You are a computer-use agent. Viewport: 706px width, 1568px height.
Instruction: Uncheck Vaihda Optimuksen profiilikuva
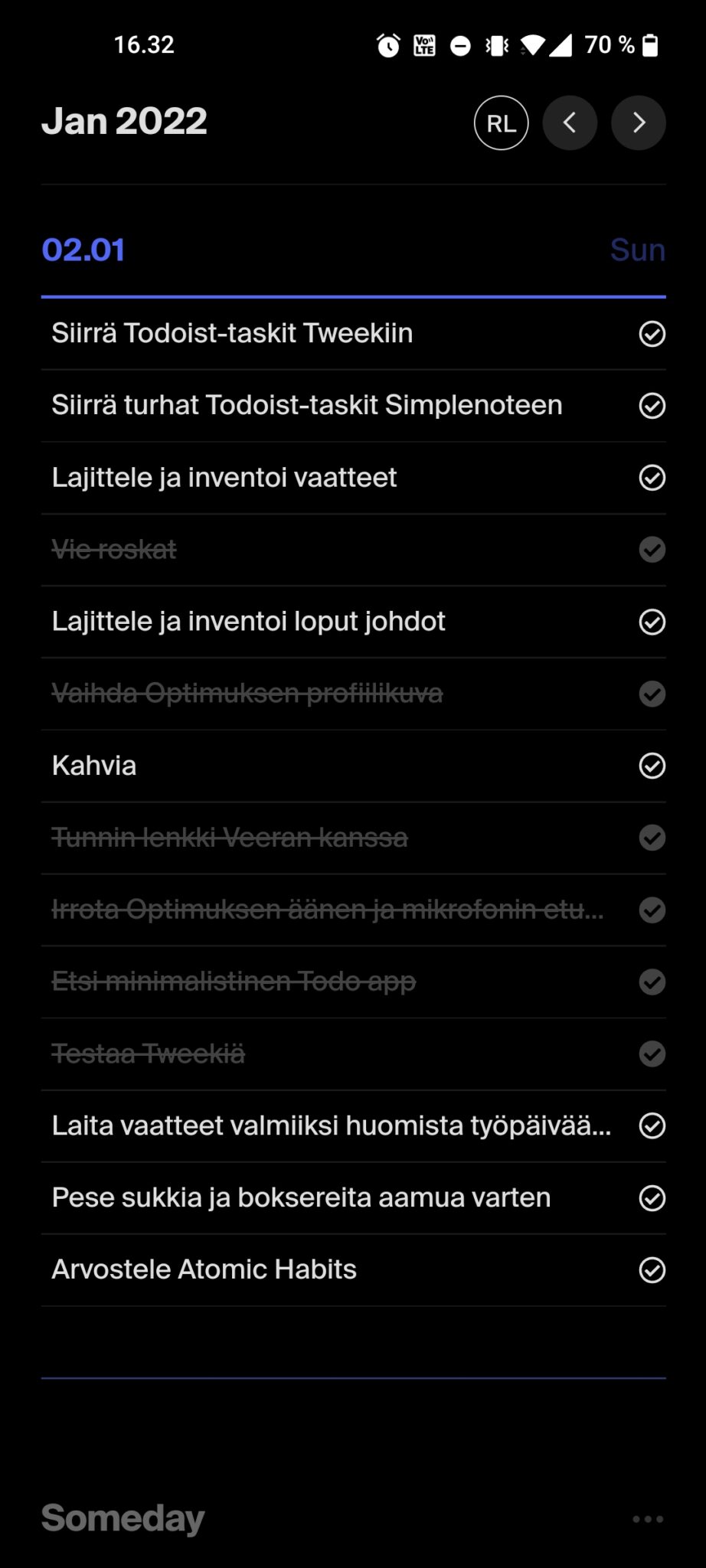pos(652,694)
